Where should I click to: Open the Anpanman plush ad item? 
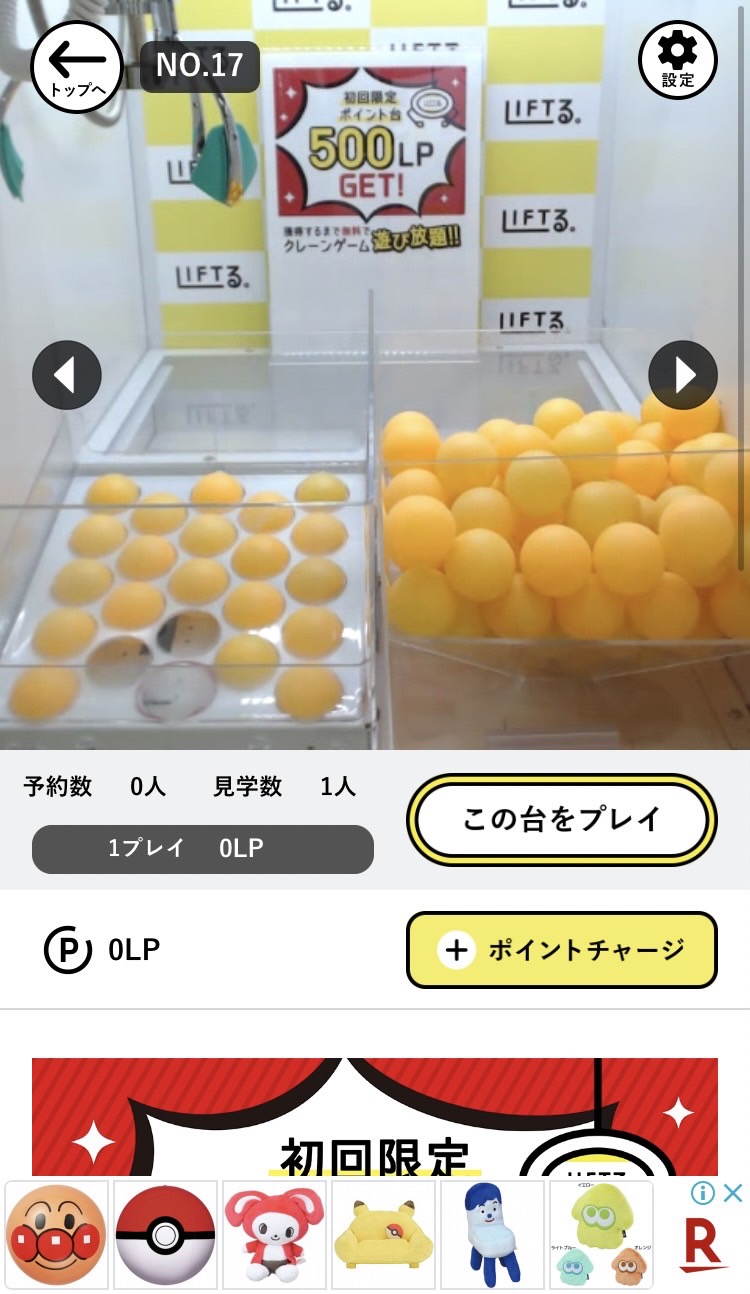click(x=56, y=1235)
